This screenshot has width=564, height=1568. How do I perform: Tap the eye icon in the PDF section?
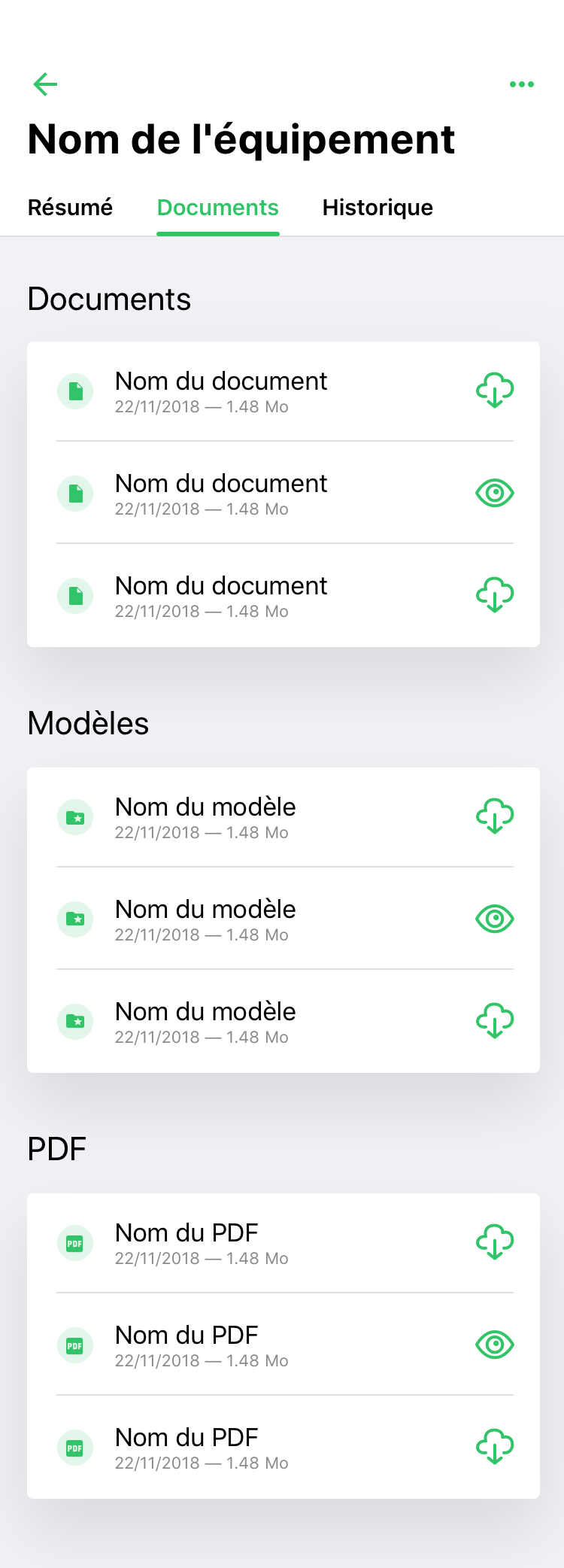(x=495, y=1345)
